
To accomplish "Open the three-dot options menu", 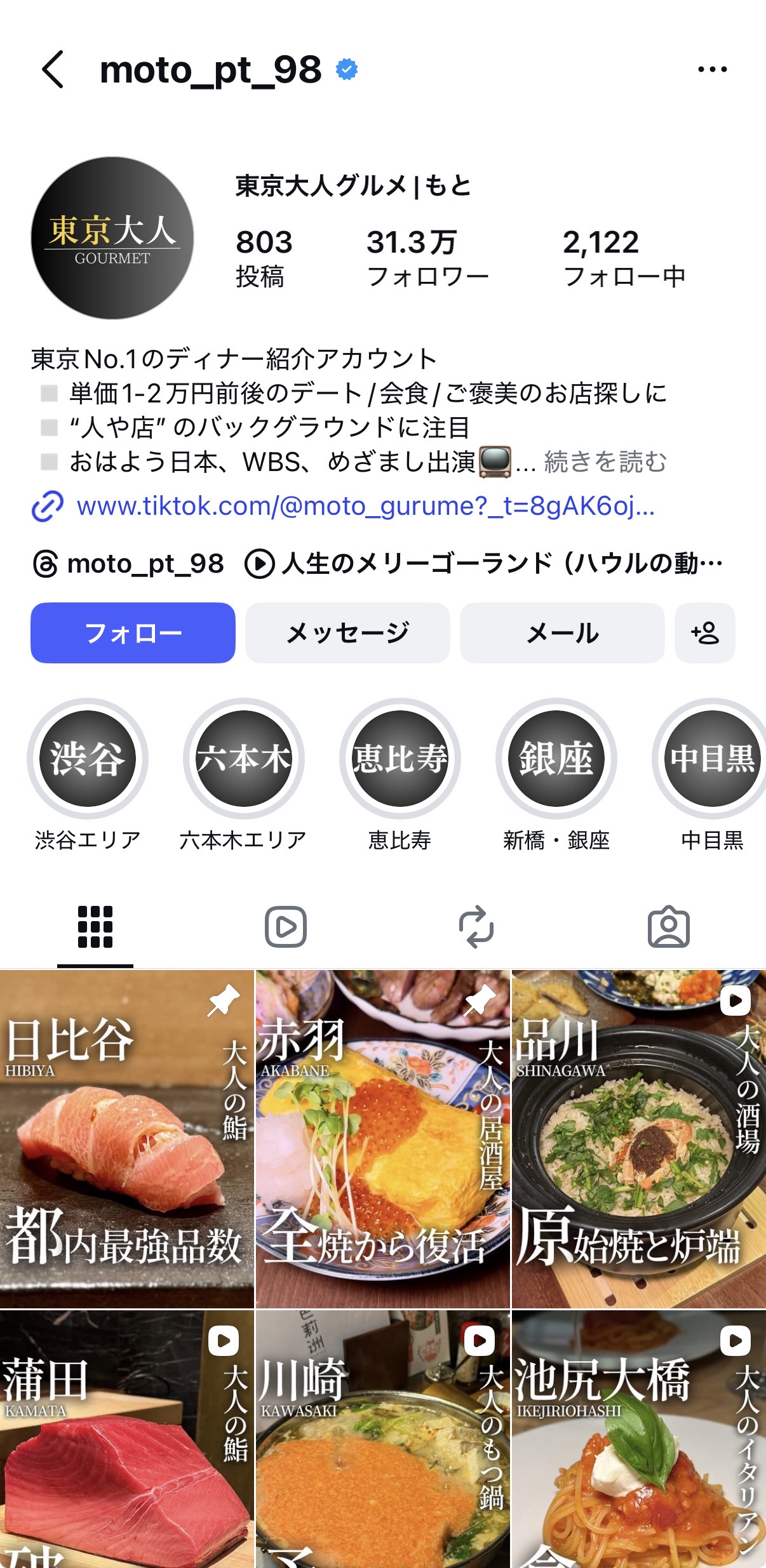I will [713, 70].
